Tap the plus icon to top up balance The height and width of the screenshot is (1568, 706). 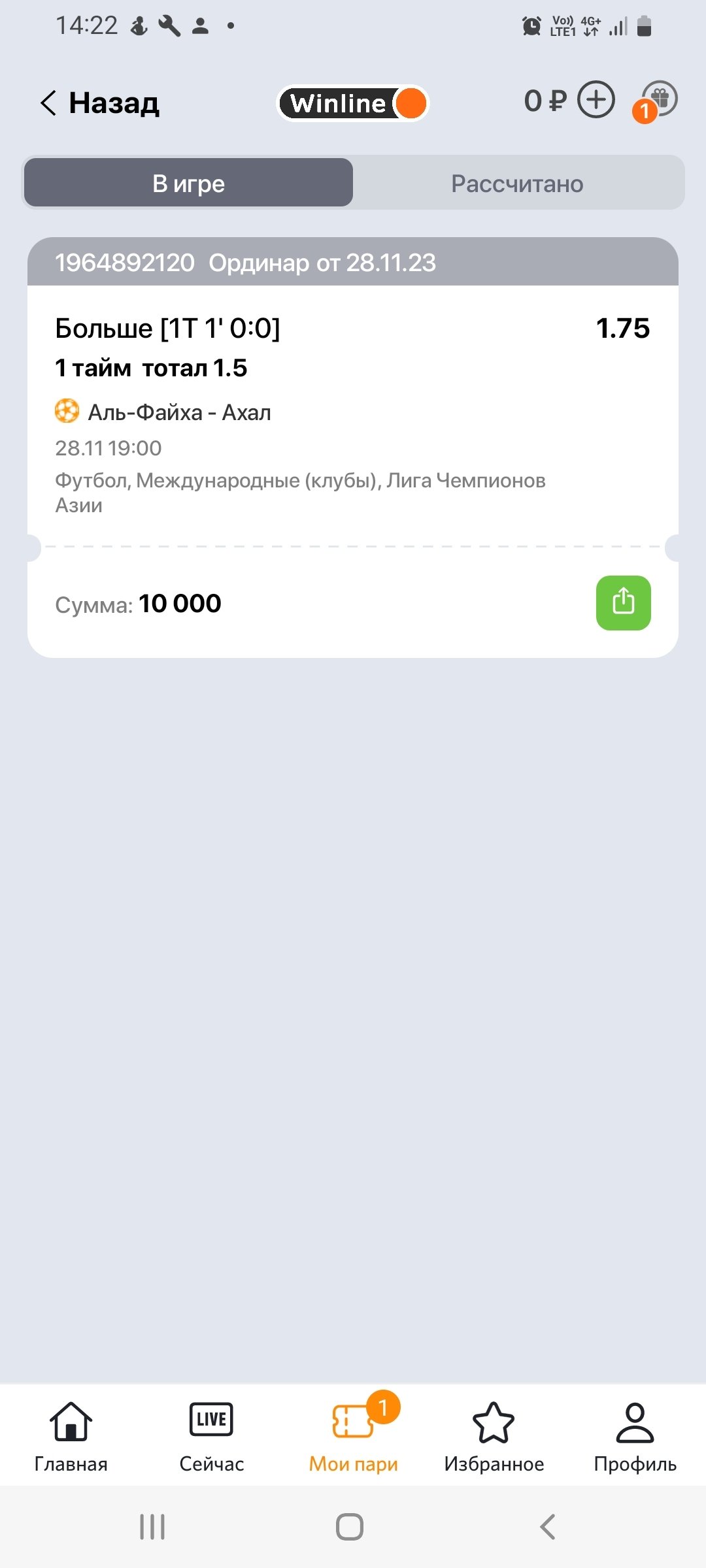pos(596,101)
